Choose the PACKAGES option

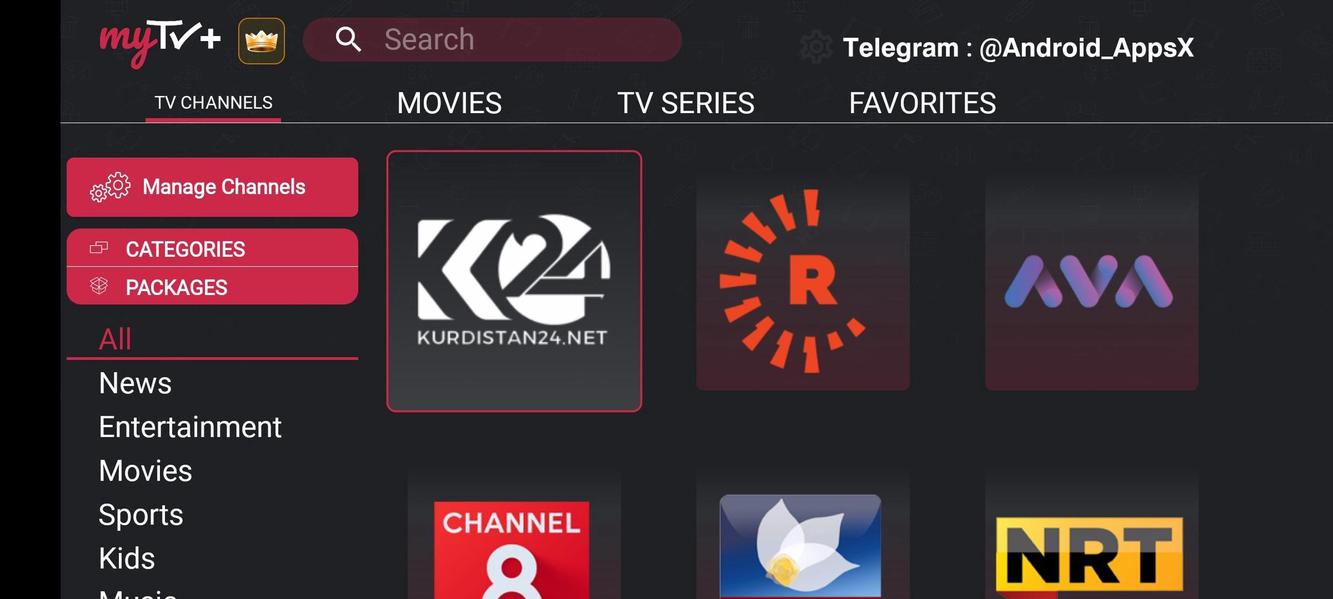click(x=212, y=287)
